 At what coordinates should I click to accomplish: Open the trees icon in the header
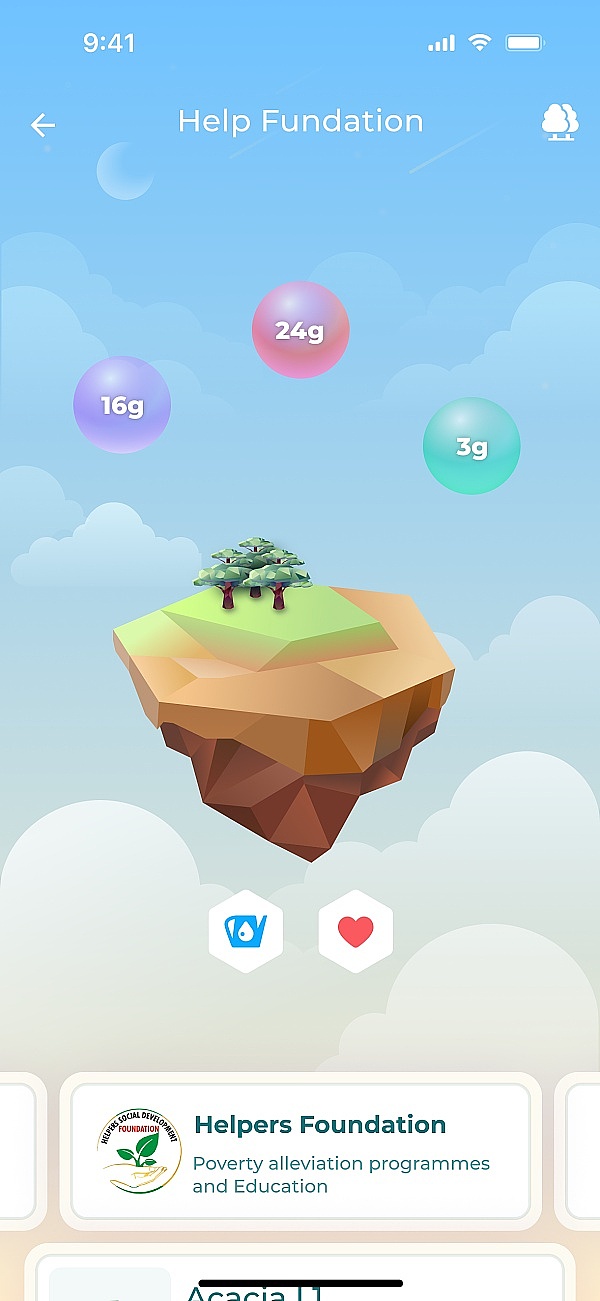point(560,122)
